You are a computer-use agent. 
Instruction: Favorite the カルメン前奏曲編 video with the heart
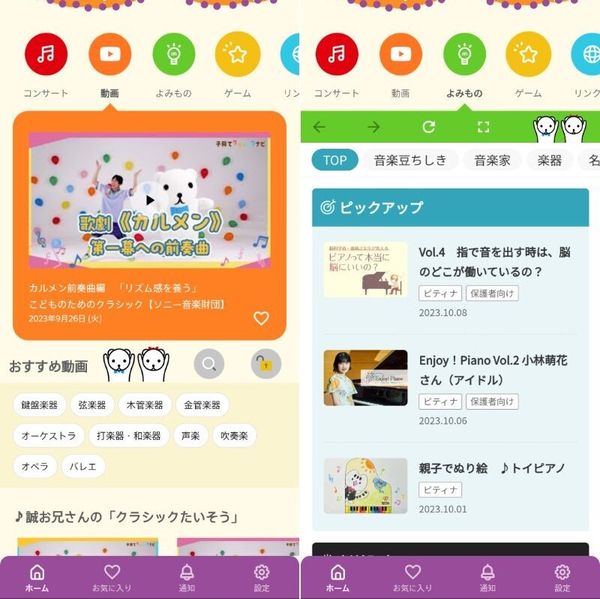tap(261, 318)
